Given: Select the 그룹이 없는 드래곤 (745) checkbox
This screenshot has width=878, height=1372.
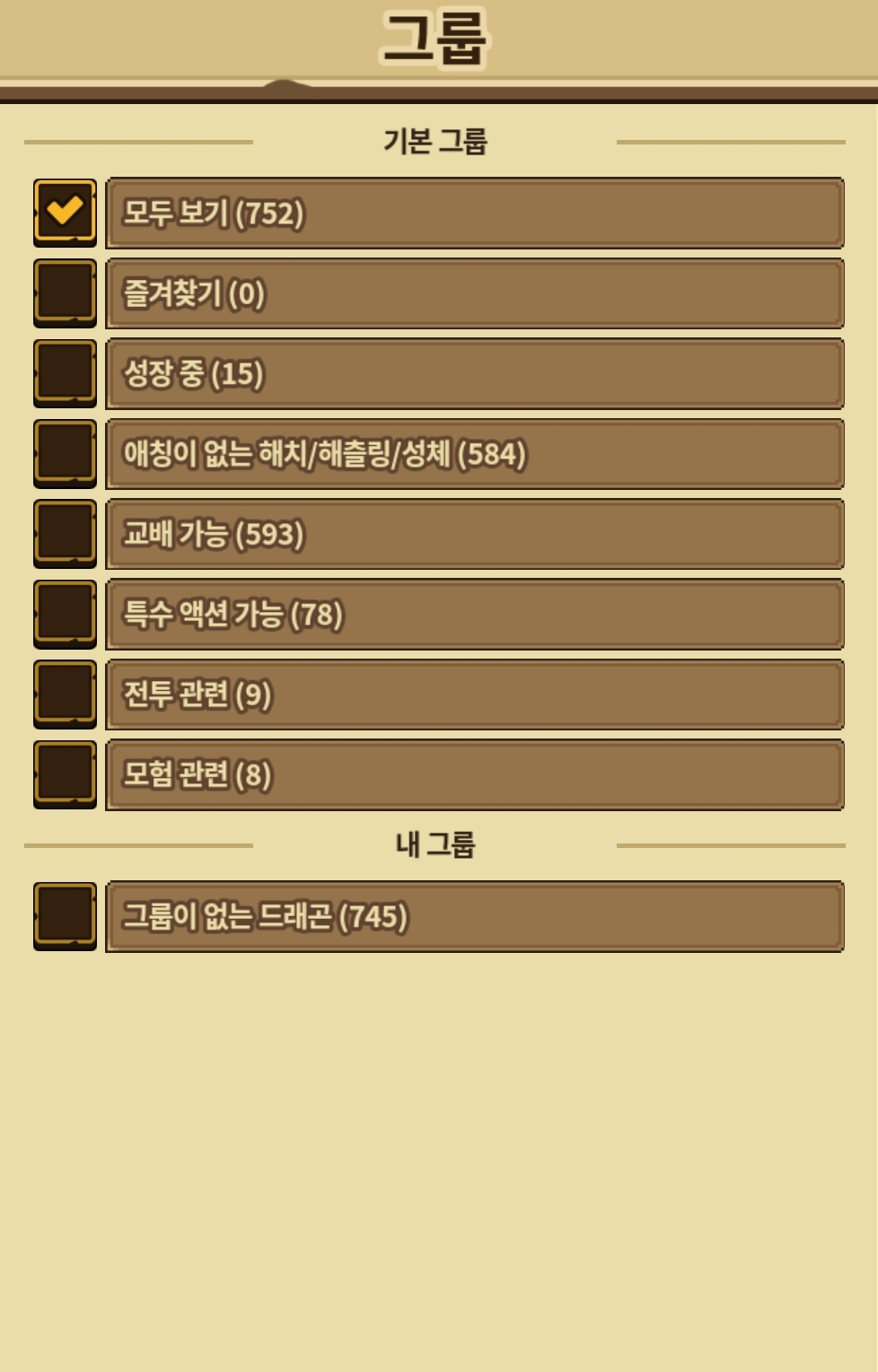Looking at the screenshot, I should (65, 916).
